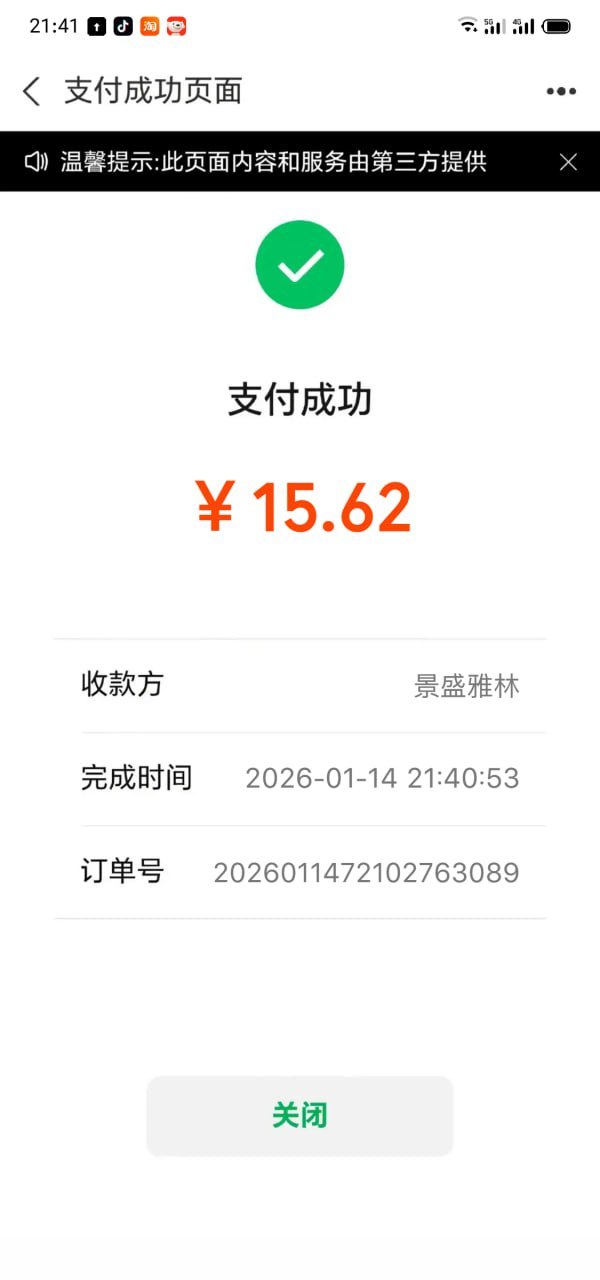600x1280 pixels.
Task: Tap the 关闭 button
Action: [x=300, y=1116]
